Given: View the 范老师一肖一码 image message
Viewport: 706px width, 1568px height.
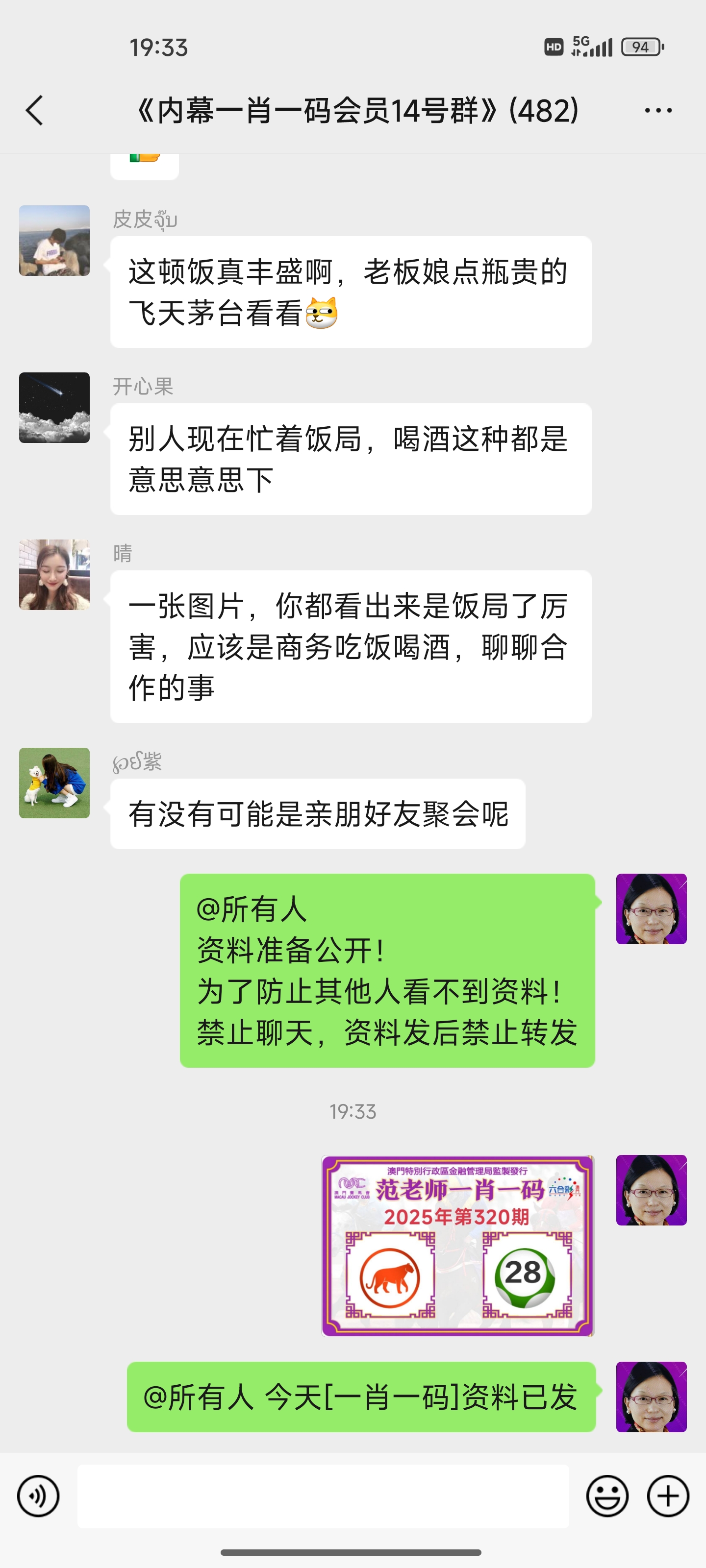Looking at the screenshot, I should [x=457, y=1246].
